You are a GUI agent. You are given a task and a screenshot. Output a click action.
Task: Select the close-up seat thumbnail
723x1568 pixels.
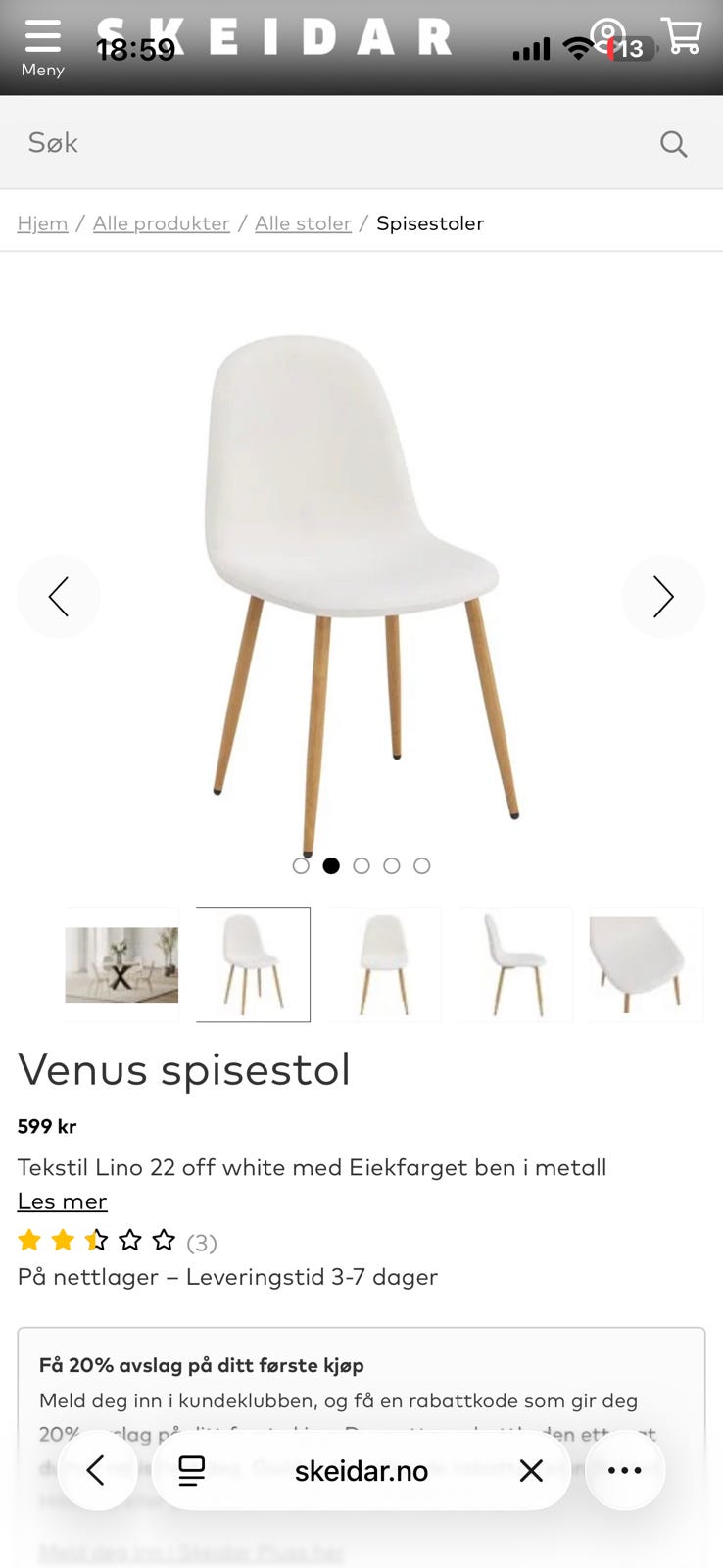tap(646, 965)
